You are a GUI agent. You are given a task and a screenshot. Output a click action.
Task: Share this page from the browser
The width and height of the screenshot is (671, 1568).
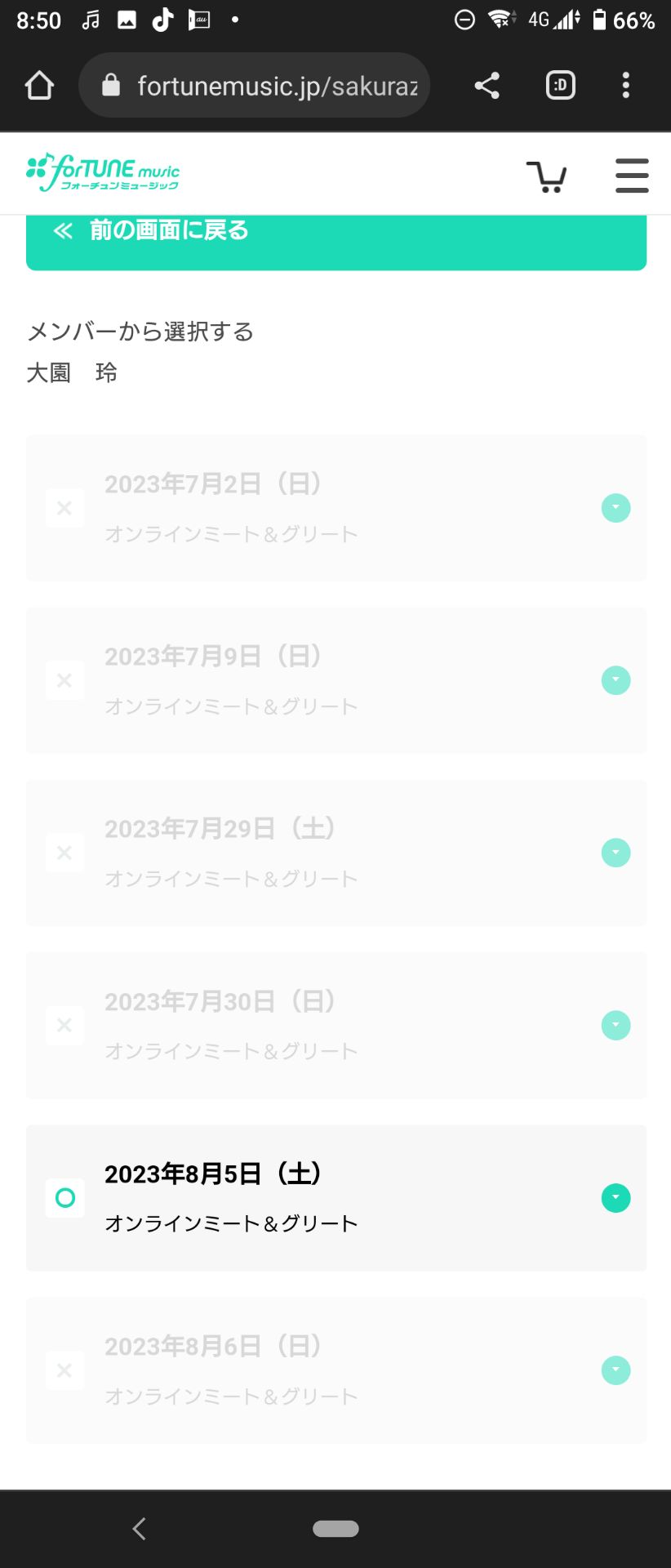487,86
